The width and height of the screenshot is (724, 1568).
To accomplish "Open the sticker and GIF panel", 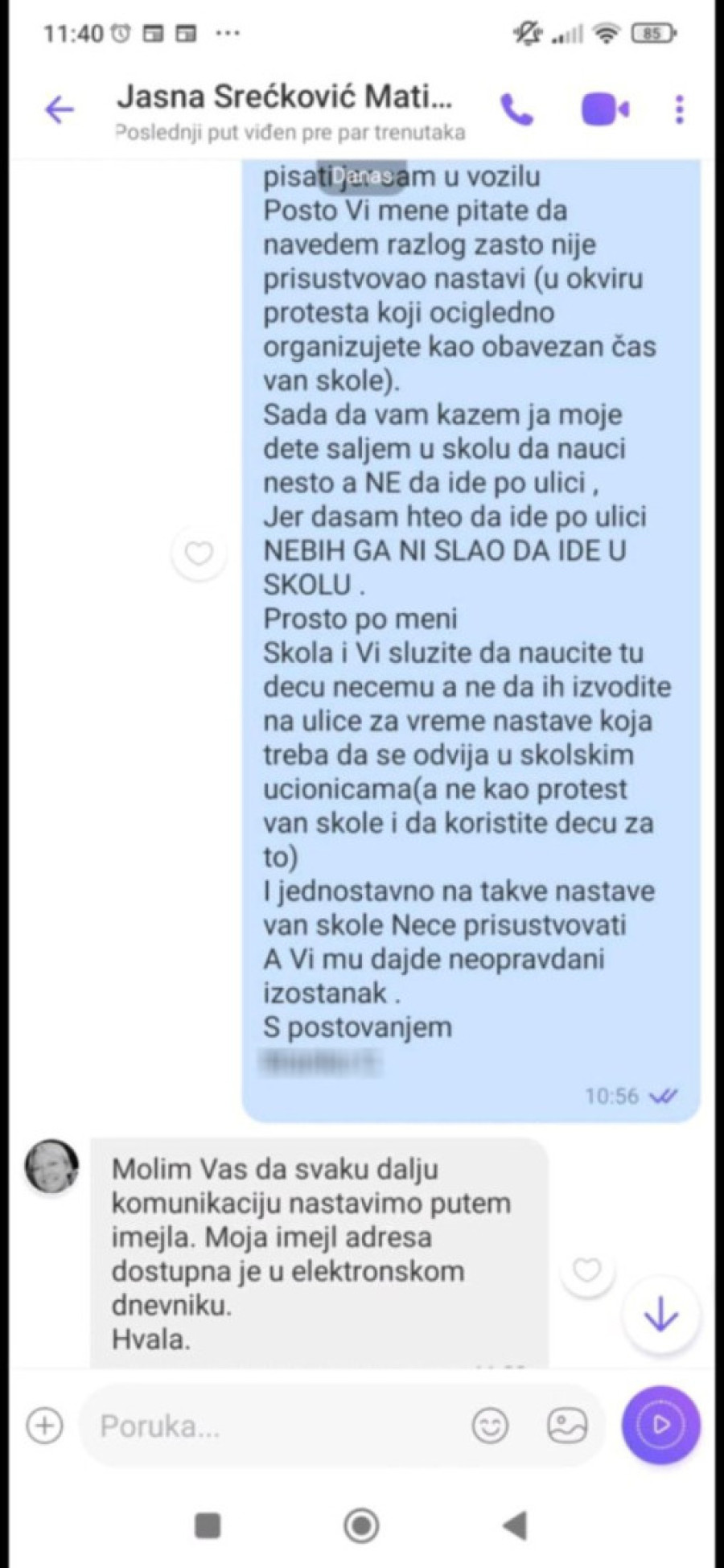I will 567,1426.
